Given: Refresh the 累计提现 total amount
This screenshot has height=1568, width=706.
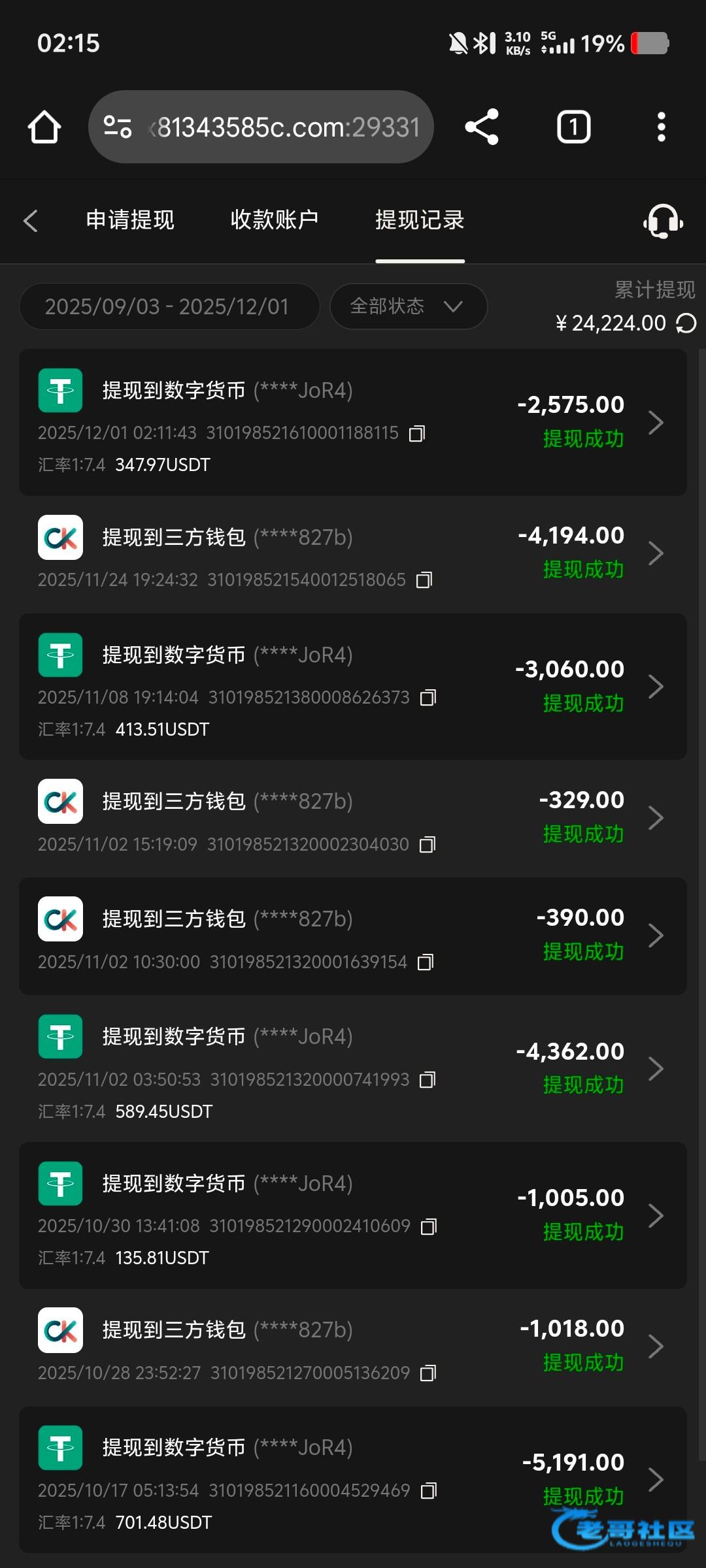Looking at the screenshot, I should [x=686, y=323].
